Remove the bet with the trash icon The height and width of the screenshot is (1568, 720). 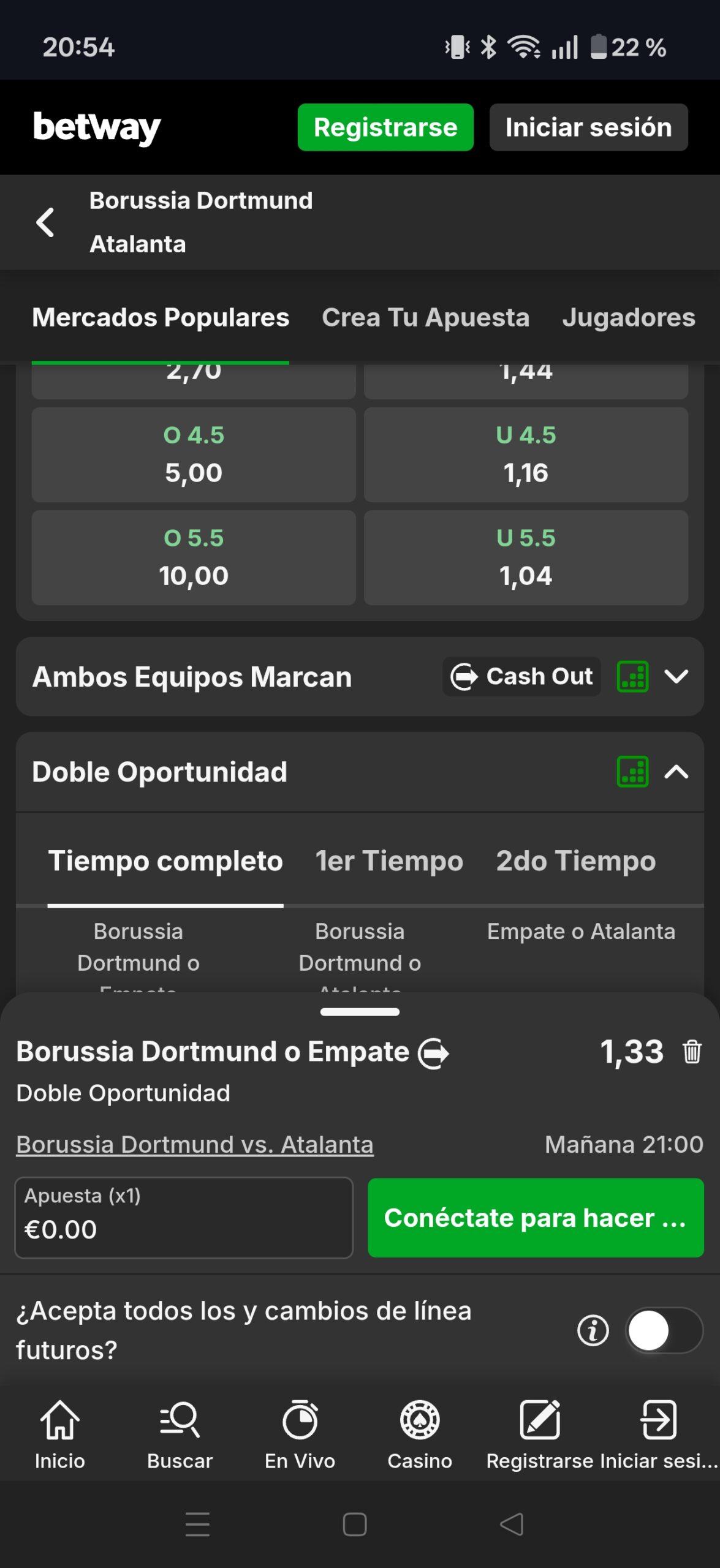tap(692, 1052)
